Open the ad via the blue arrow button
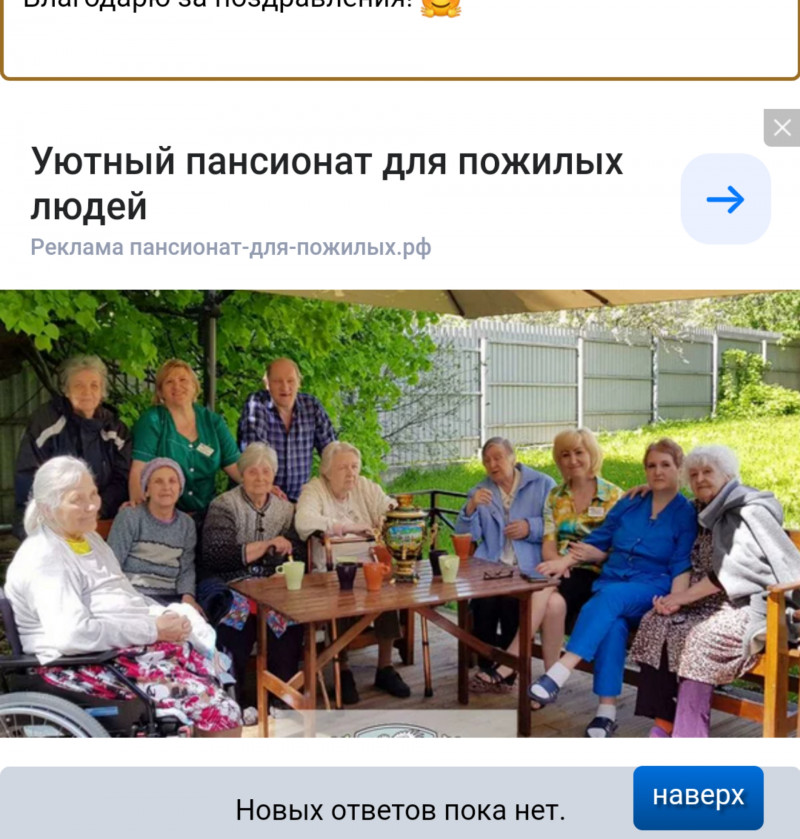Viewport: 800px width, 839px height. click(725, 199)
